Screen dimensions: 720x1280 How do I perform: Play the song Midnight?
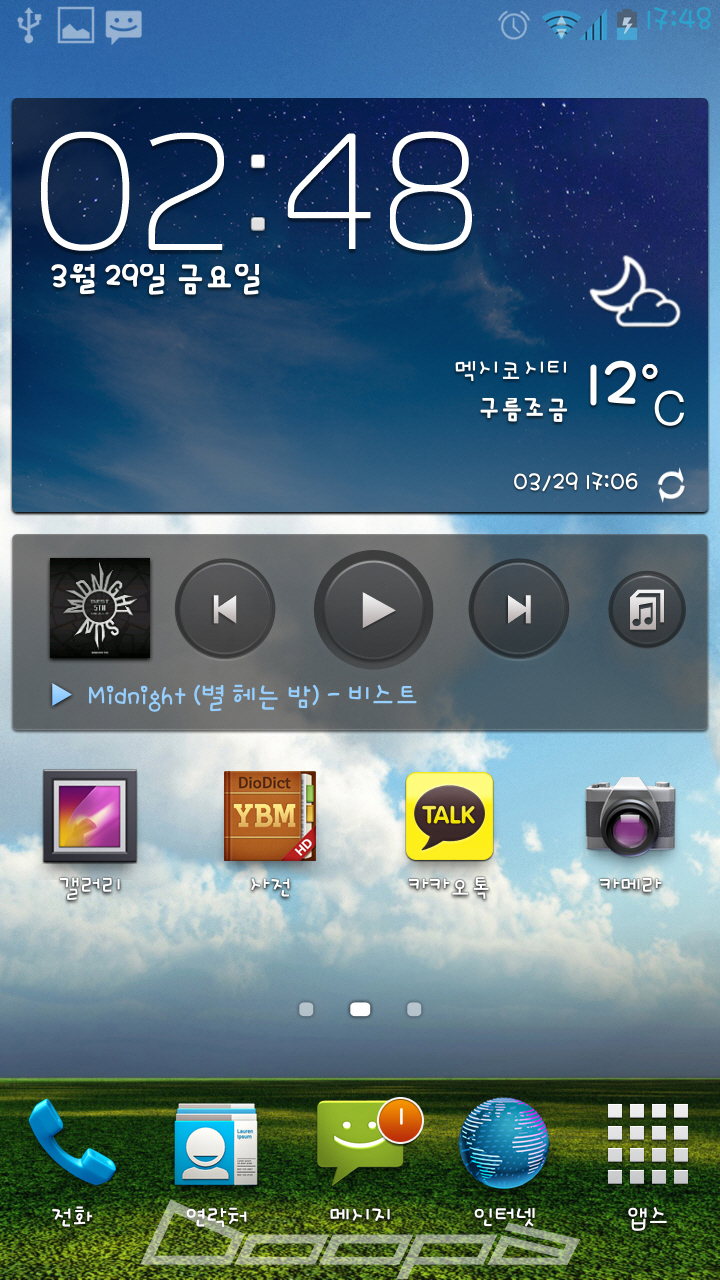(x=374, y=609)
